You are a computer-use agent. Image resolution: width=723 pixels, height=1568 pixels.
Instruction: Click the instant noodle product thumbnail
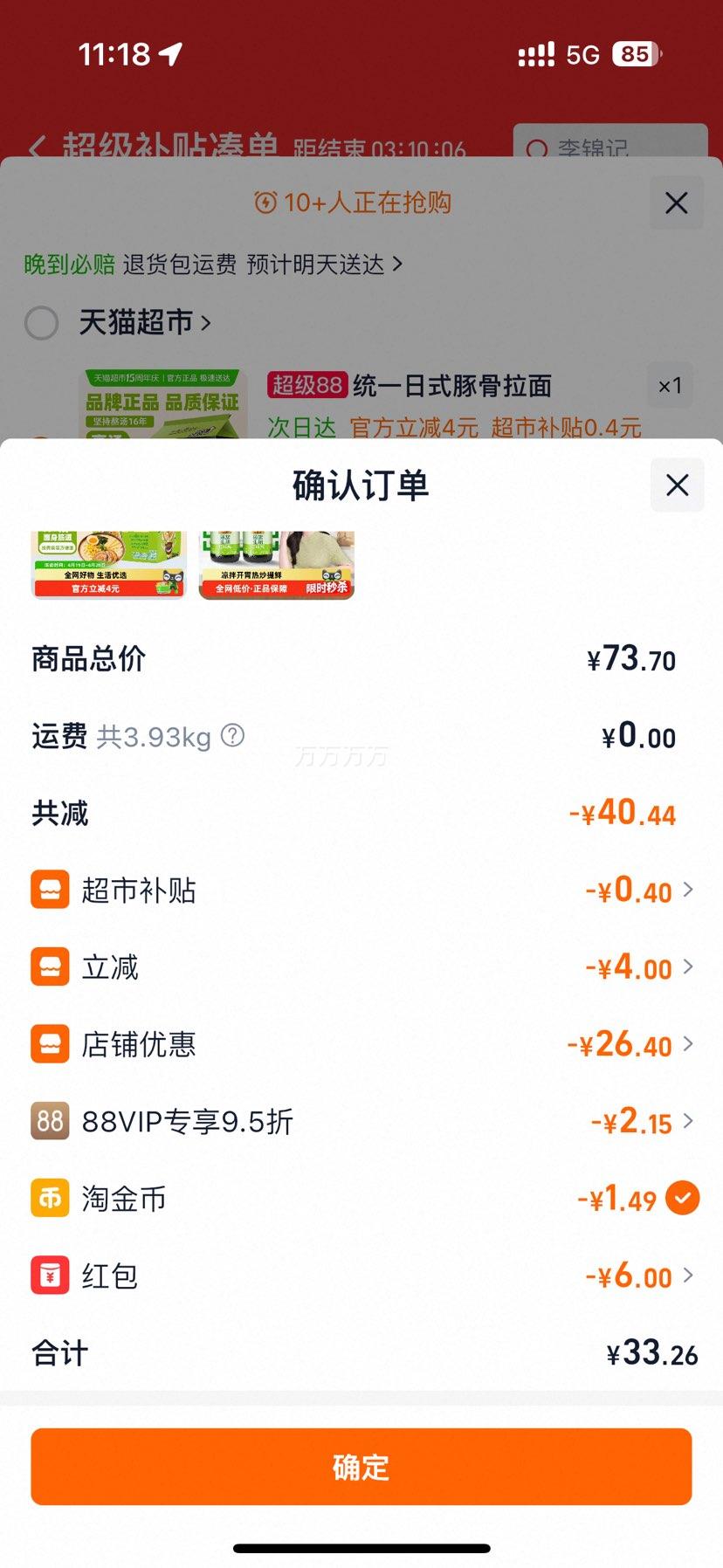click(107, 564)
